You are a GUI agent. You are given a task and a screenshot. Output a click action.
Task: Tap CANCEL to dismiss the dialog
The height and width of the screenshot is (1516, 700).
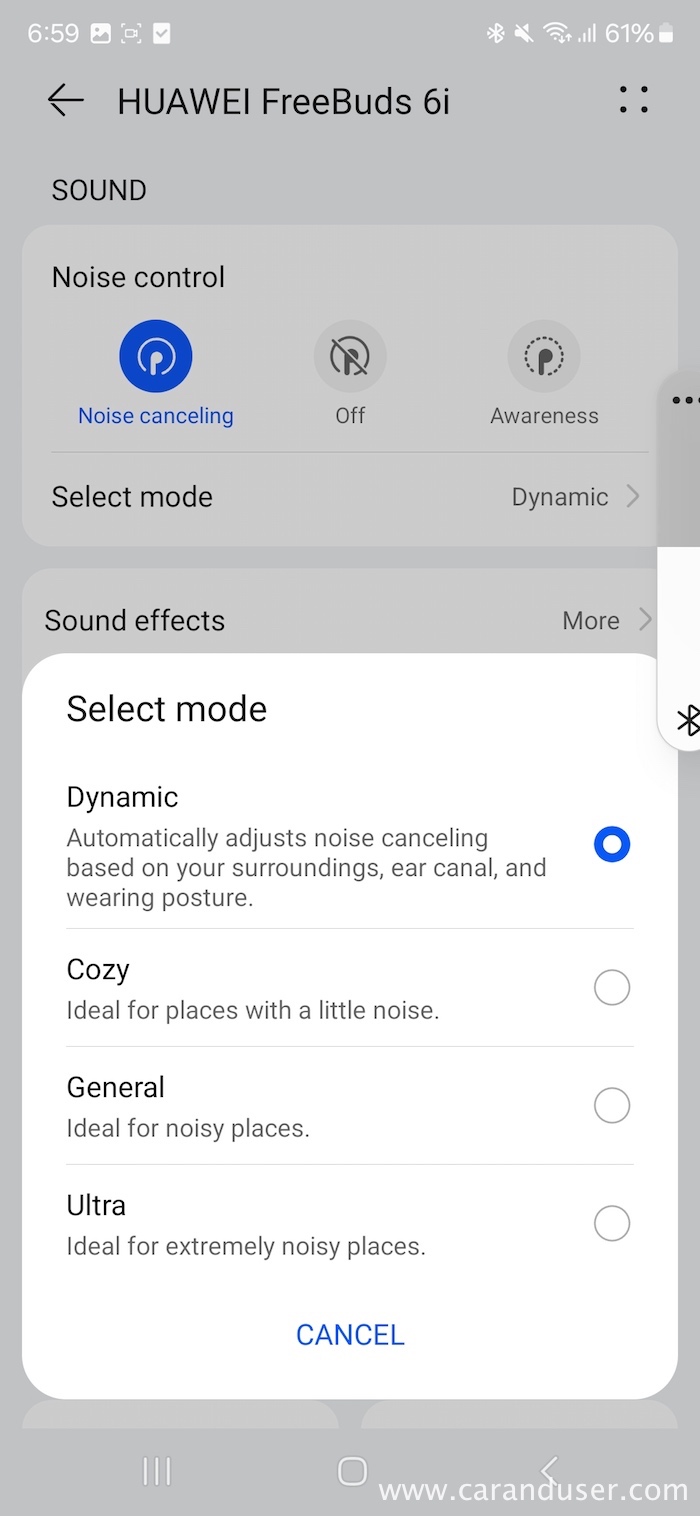(x=350, y=1334)
